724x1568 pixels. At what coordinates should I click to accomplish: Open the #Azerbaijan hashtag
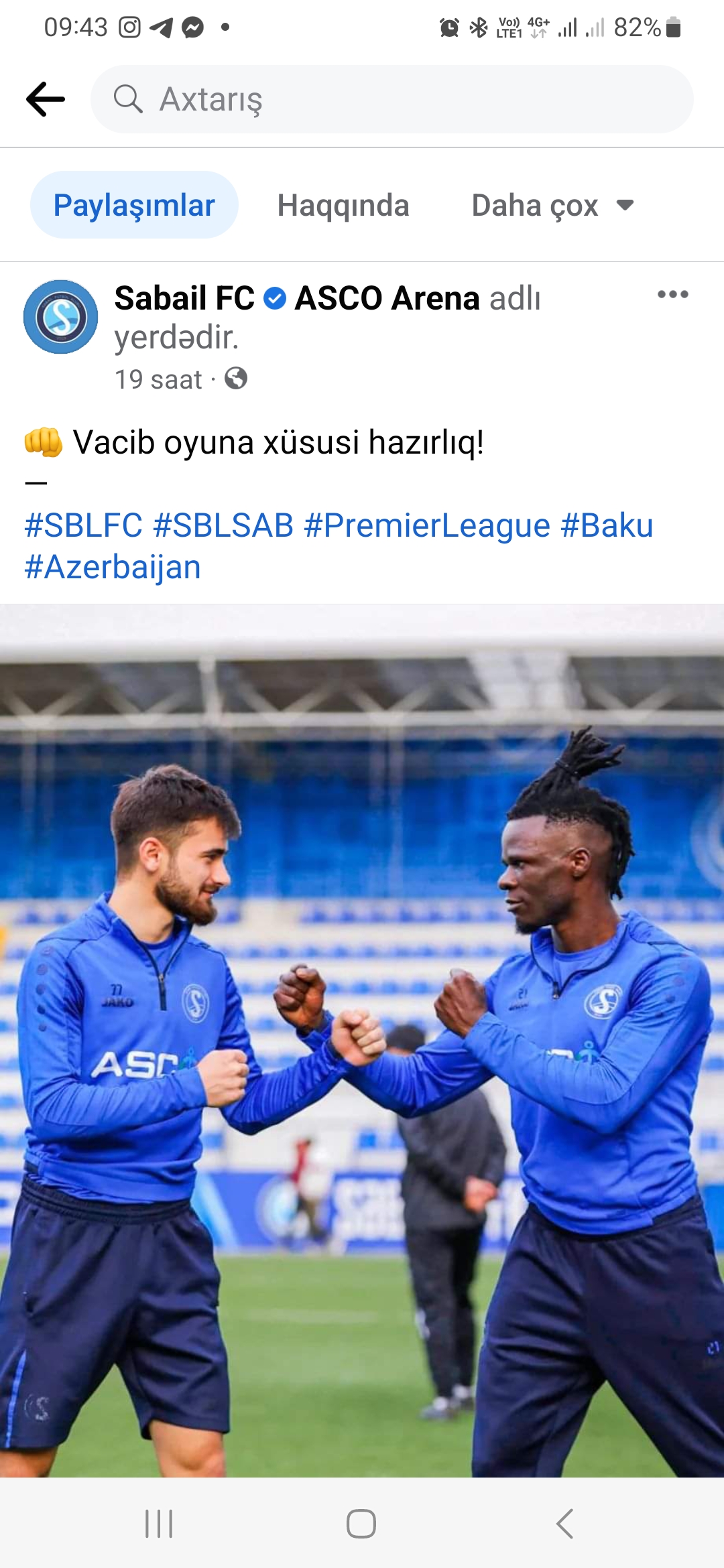[x=113, y=567]
